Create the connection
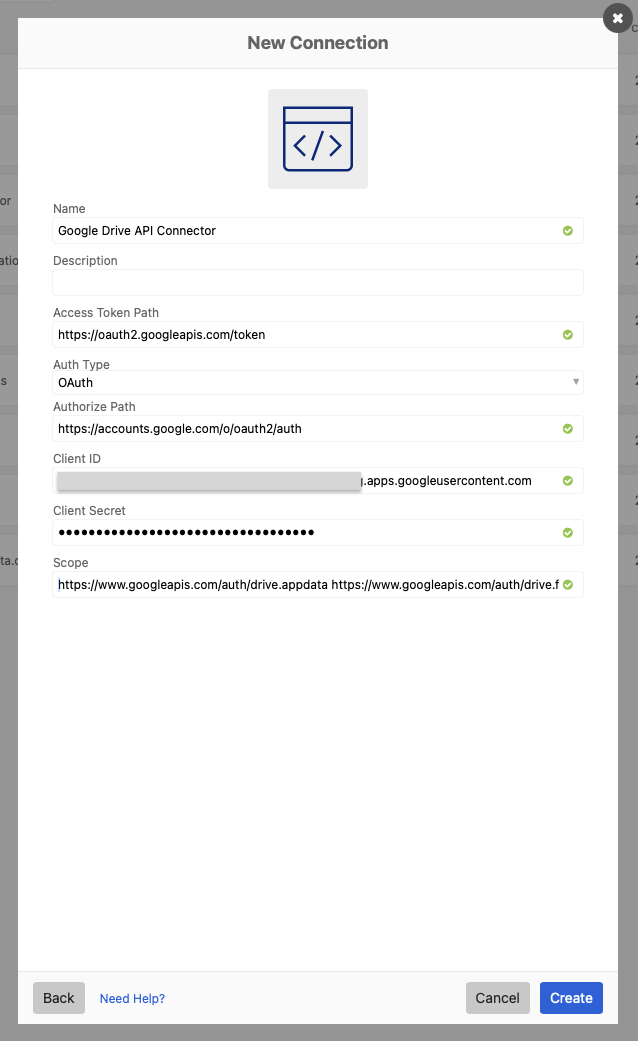Screen dimensions: 638x1041 point(571,998)
